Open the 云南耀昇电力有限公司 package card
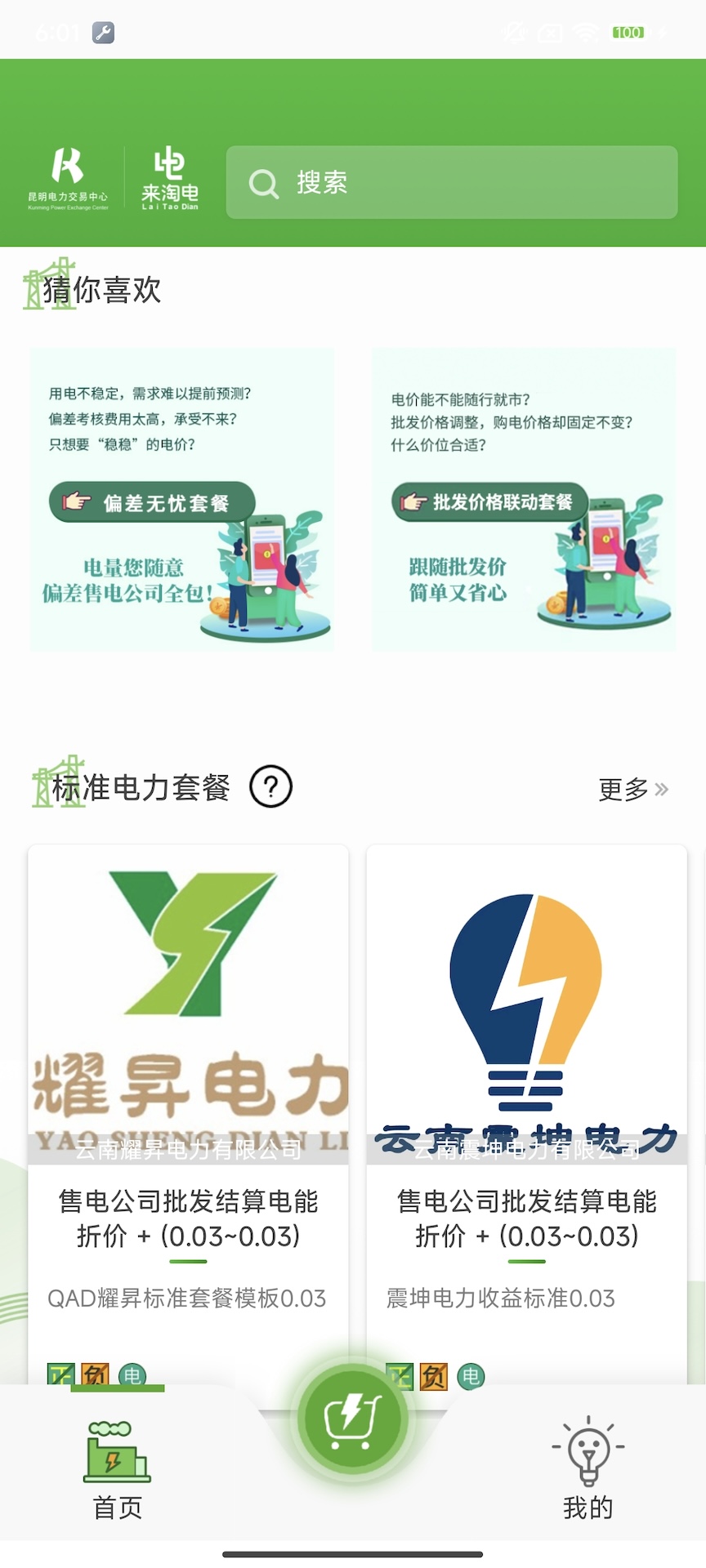 tap(188, 1102)
